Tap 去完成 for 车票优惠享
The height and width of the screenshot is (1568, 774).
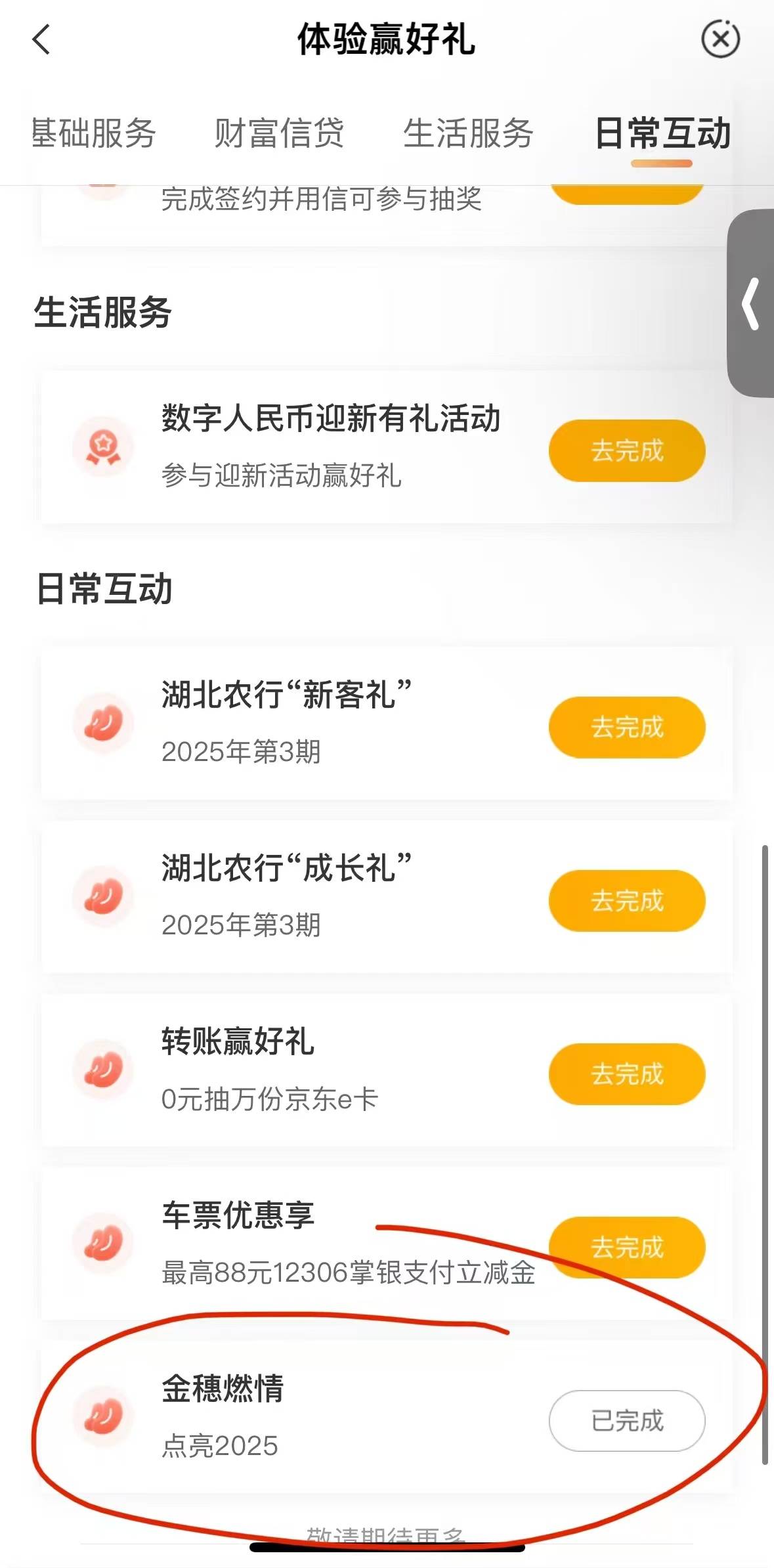627,1248
